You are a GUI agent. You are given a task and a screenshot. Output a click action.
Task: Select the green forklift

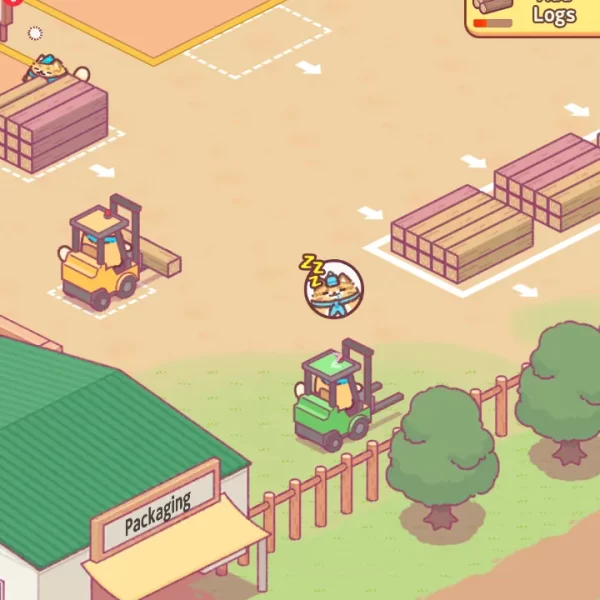(334, 402)
